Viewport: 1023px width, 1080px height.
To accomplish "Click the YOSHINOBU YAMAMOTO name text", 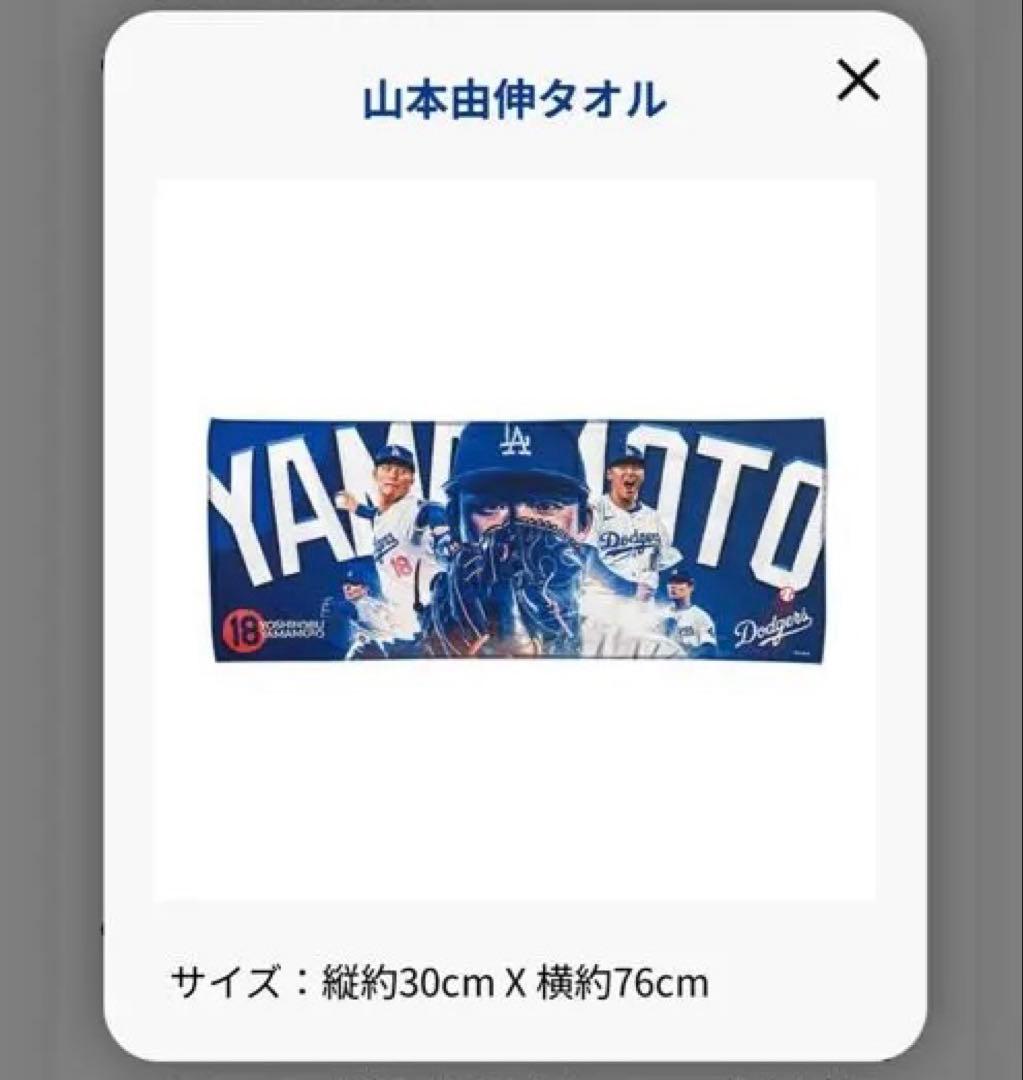I will [298, 628].
